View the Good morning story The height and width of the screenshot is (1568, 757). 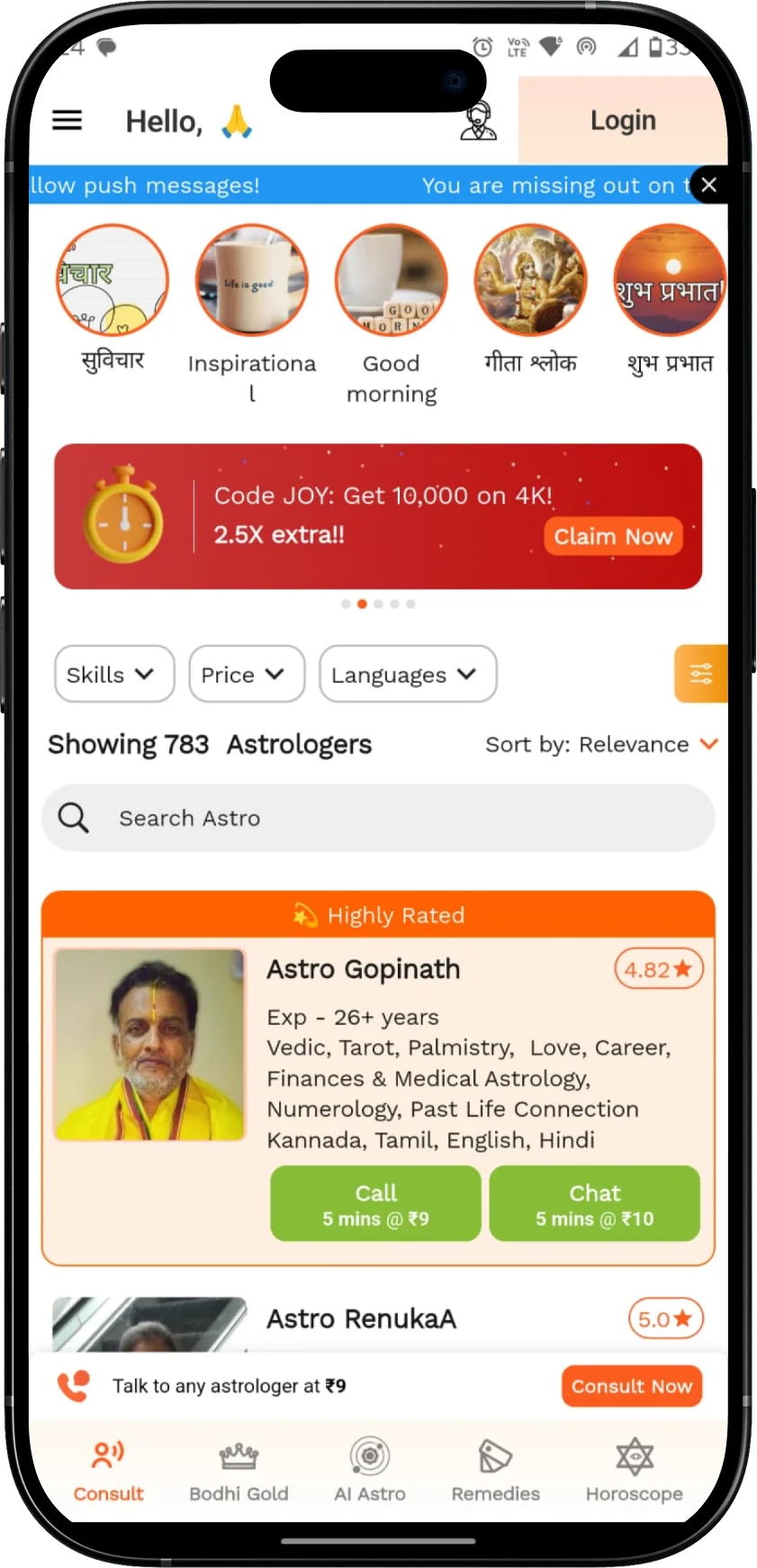click(392, 281)
